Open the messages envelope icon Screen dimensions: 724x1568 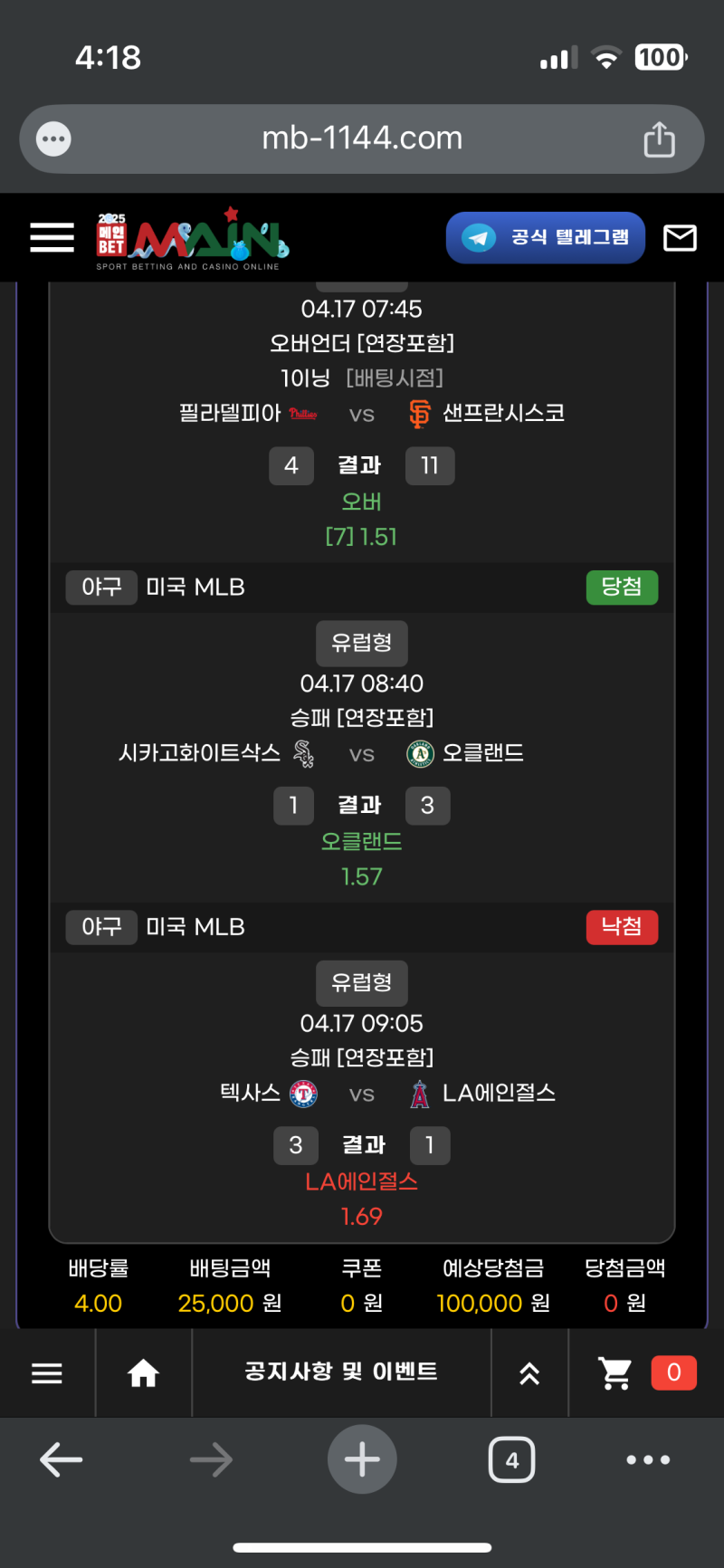click(x=680, y=238)
